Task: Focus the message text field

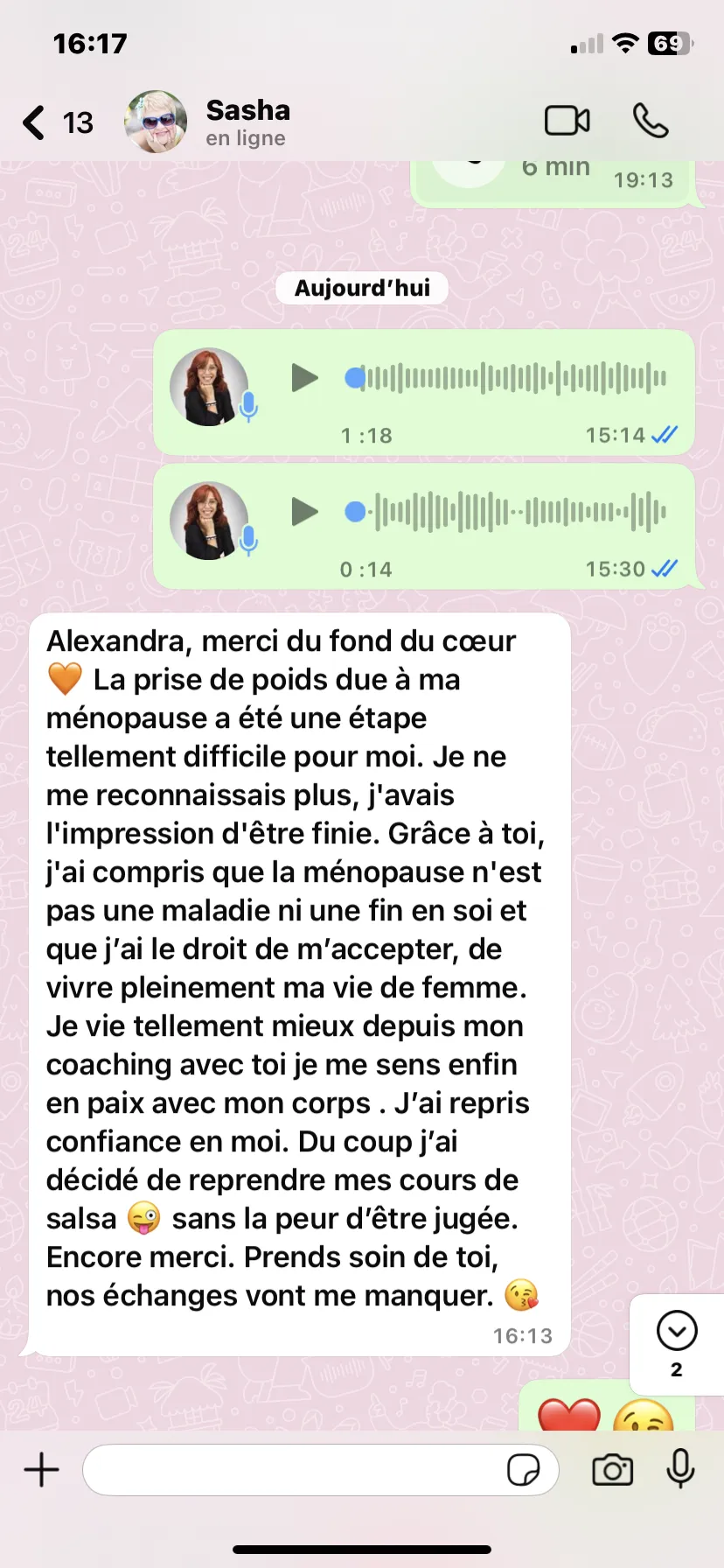Action: tap(293, 1470)
